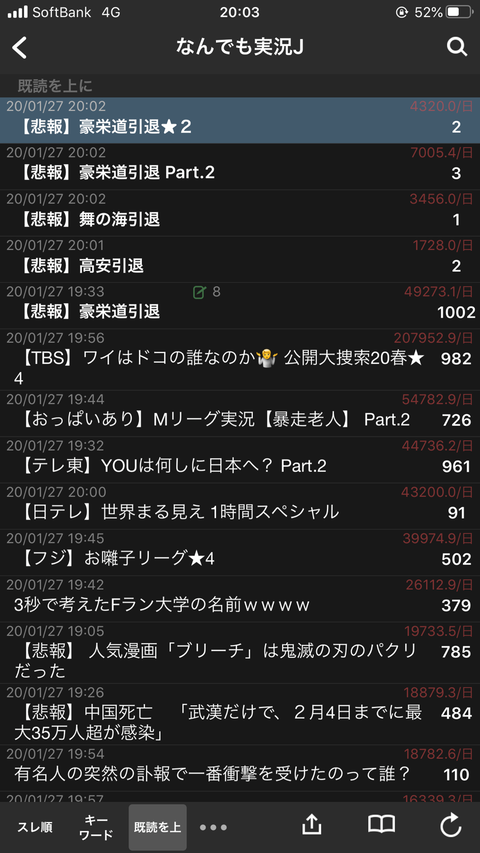Open the three-dot more options

[x=213, y=827]
